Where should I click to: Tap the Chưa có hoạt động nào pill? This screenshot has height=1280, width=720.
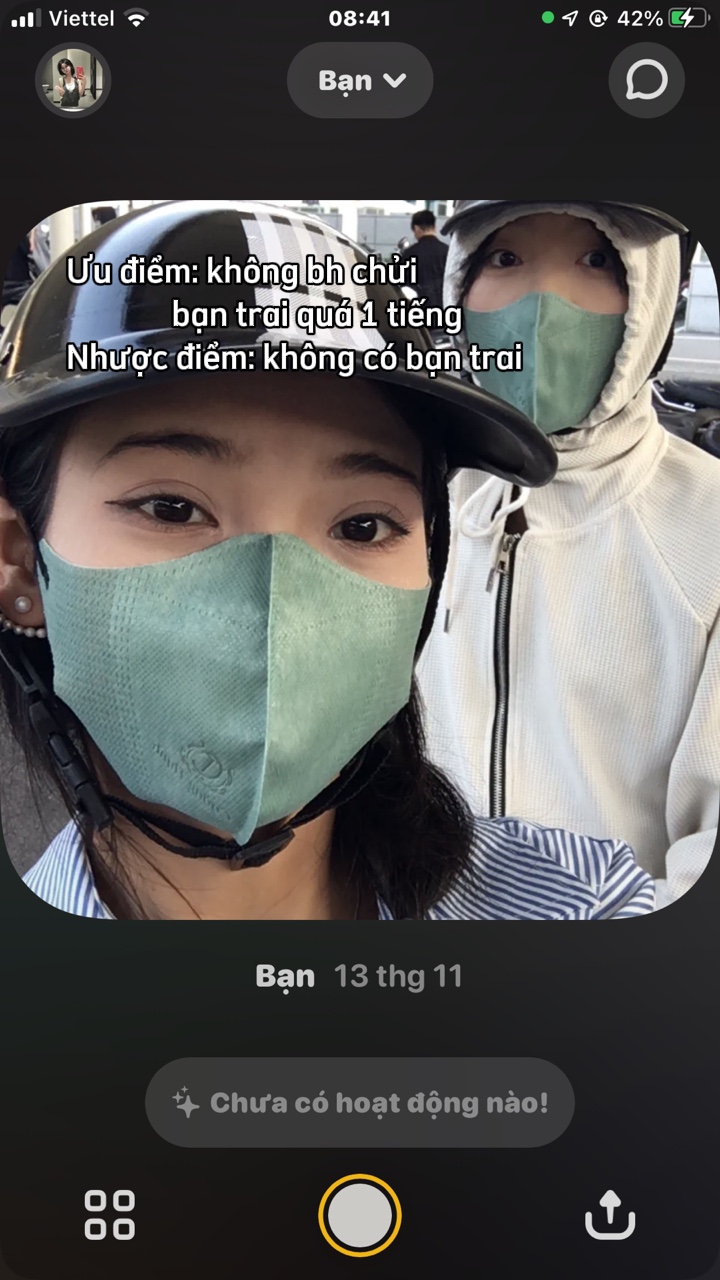click(360, 1103)
